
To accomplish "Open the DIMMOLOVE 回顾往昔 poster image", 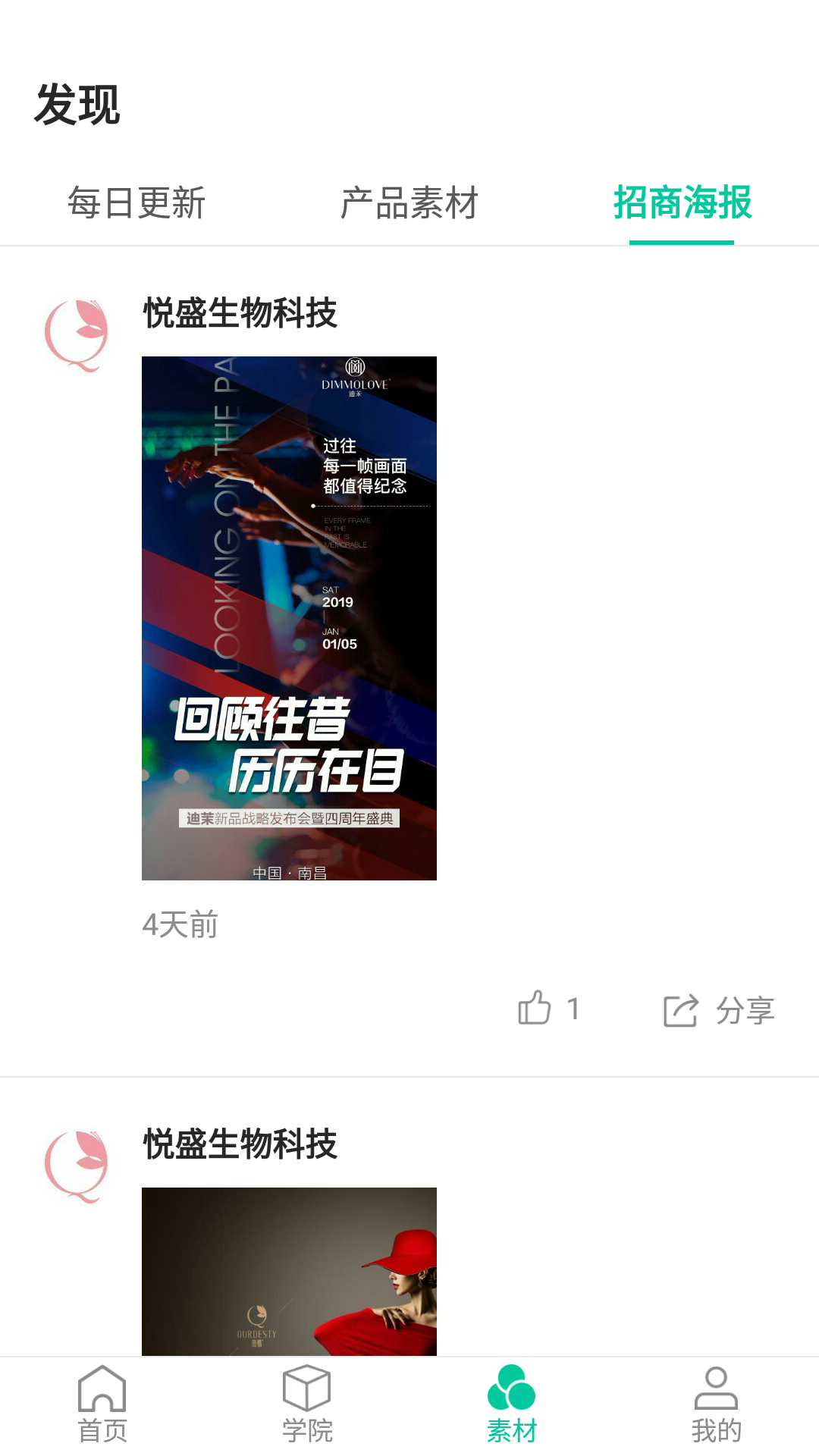I will click(289, 618).
